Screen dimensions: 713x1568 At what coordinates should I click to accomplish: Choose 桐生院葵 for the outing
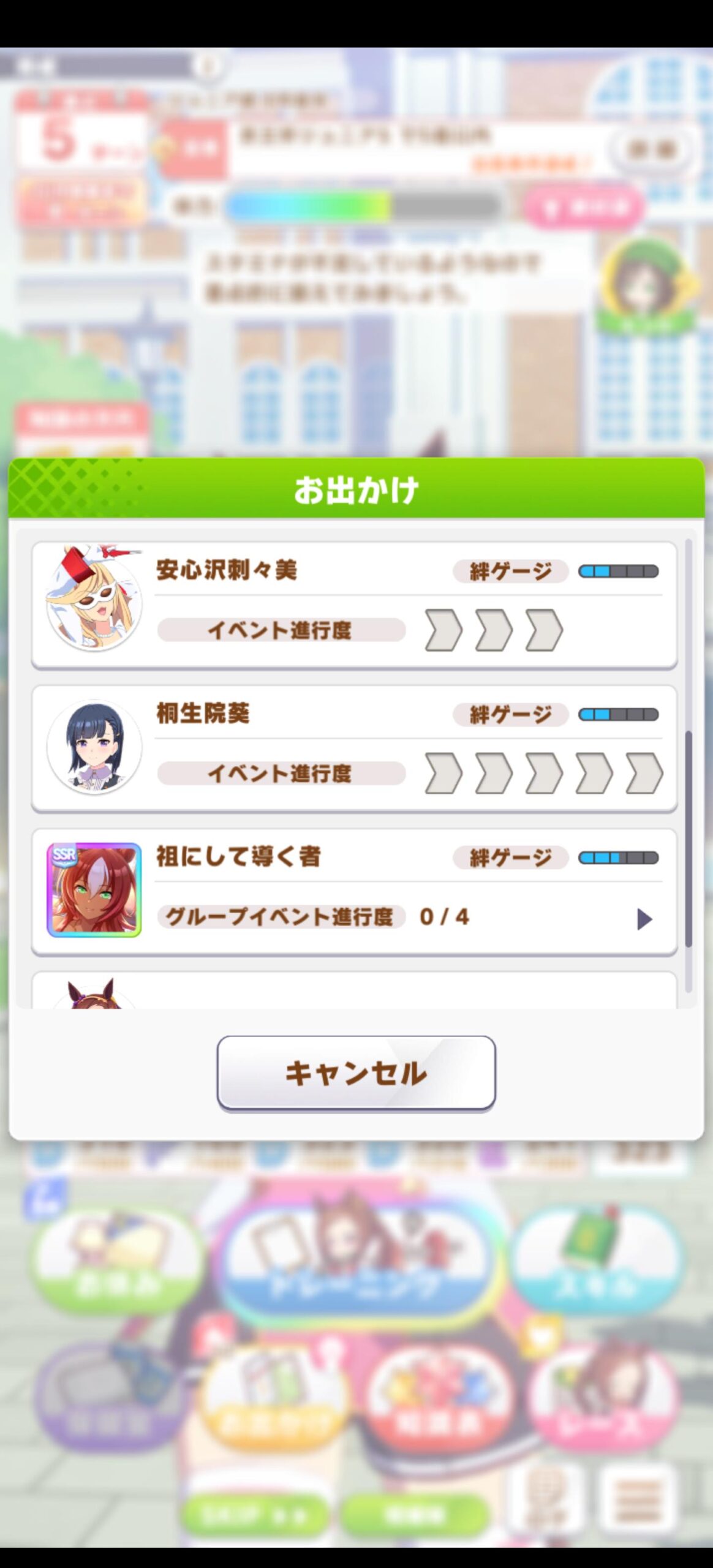[x=354, y=748]
